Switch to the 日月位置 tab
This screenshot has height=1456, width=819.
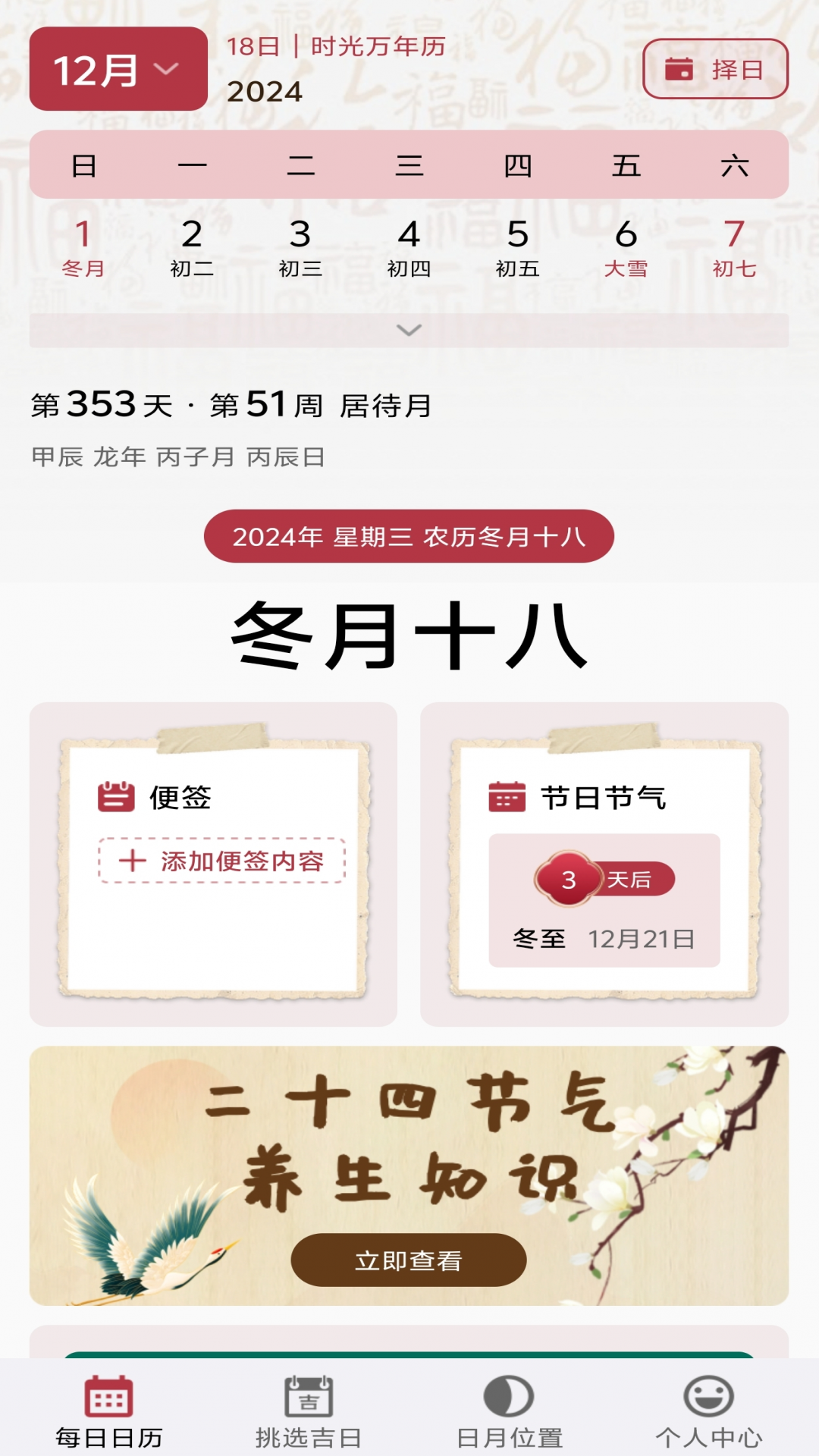point(509,1410)
